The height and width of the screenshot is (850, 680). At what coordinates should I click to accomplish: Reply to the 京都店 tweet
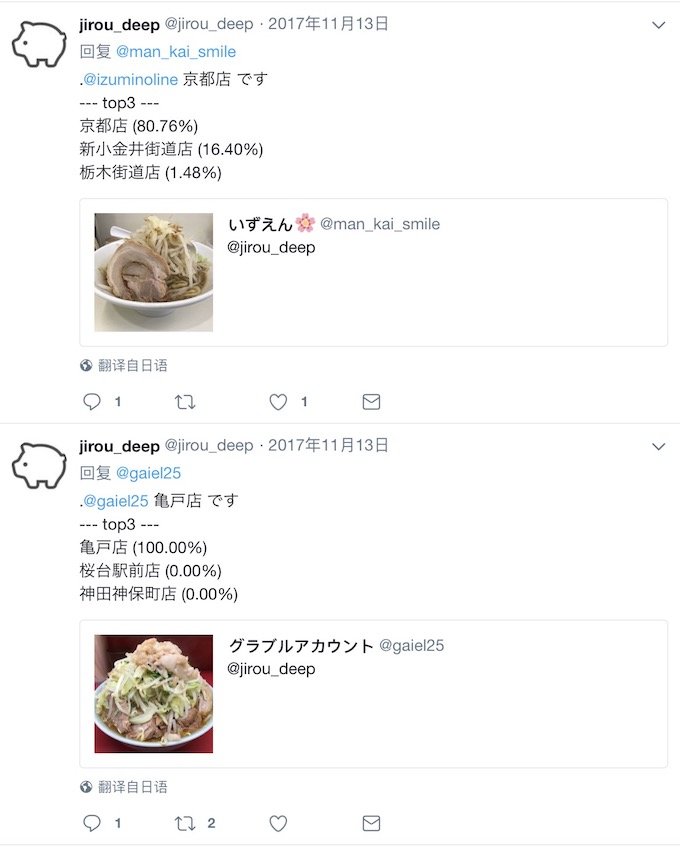92,402
